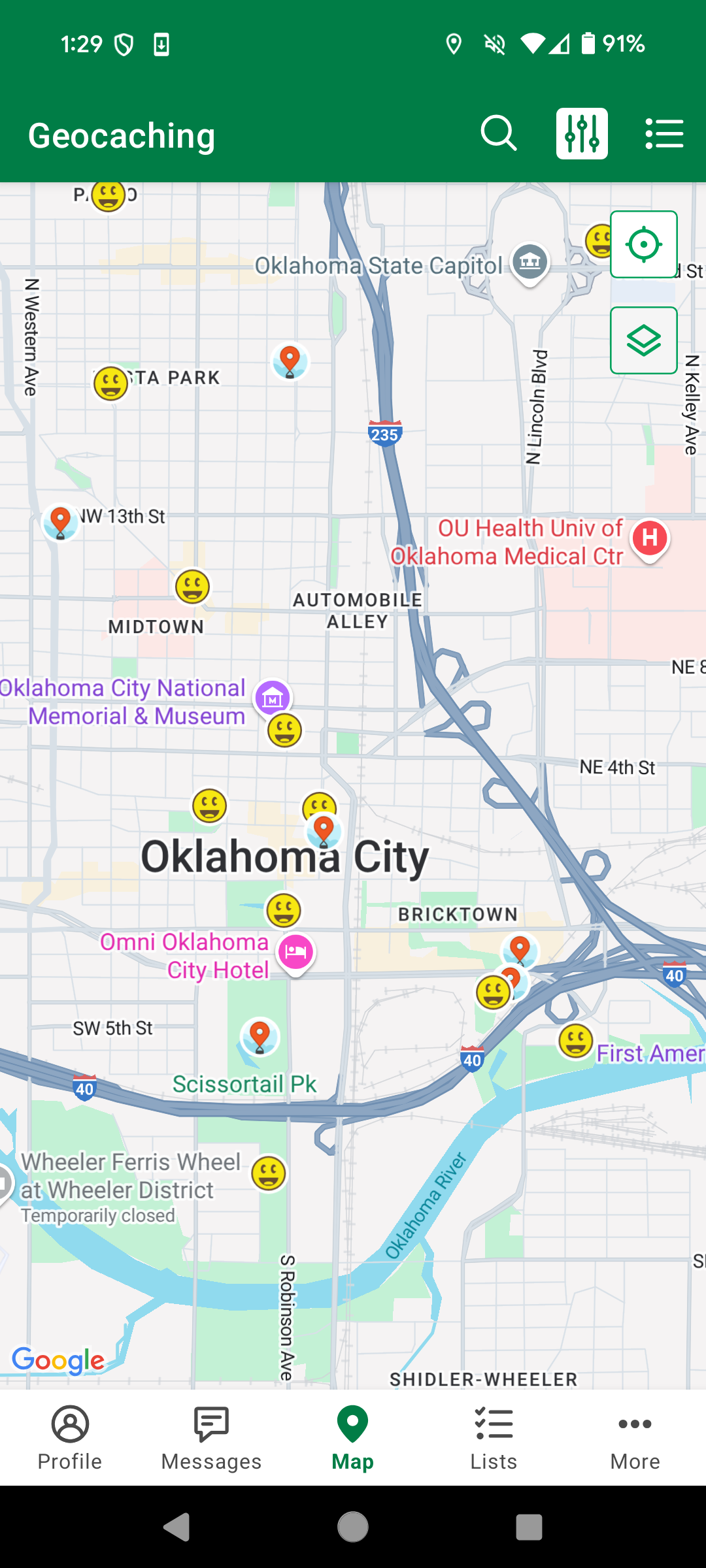Tap the smiley cache by Wheeler Ferris Wheel

(x=269, y=1173)
